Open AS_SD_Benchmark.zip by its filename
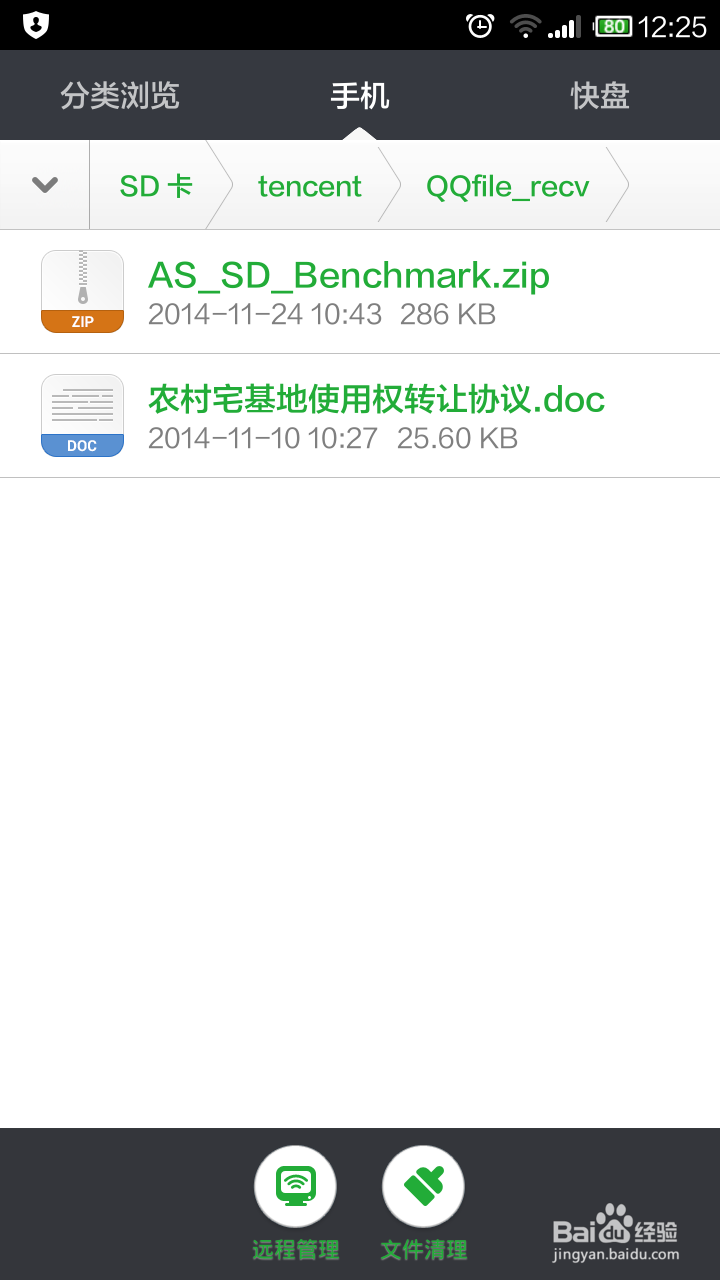Viewport: 720px width, 1280px height. tap(348, 274)
